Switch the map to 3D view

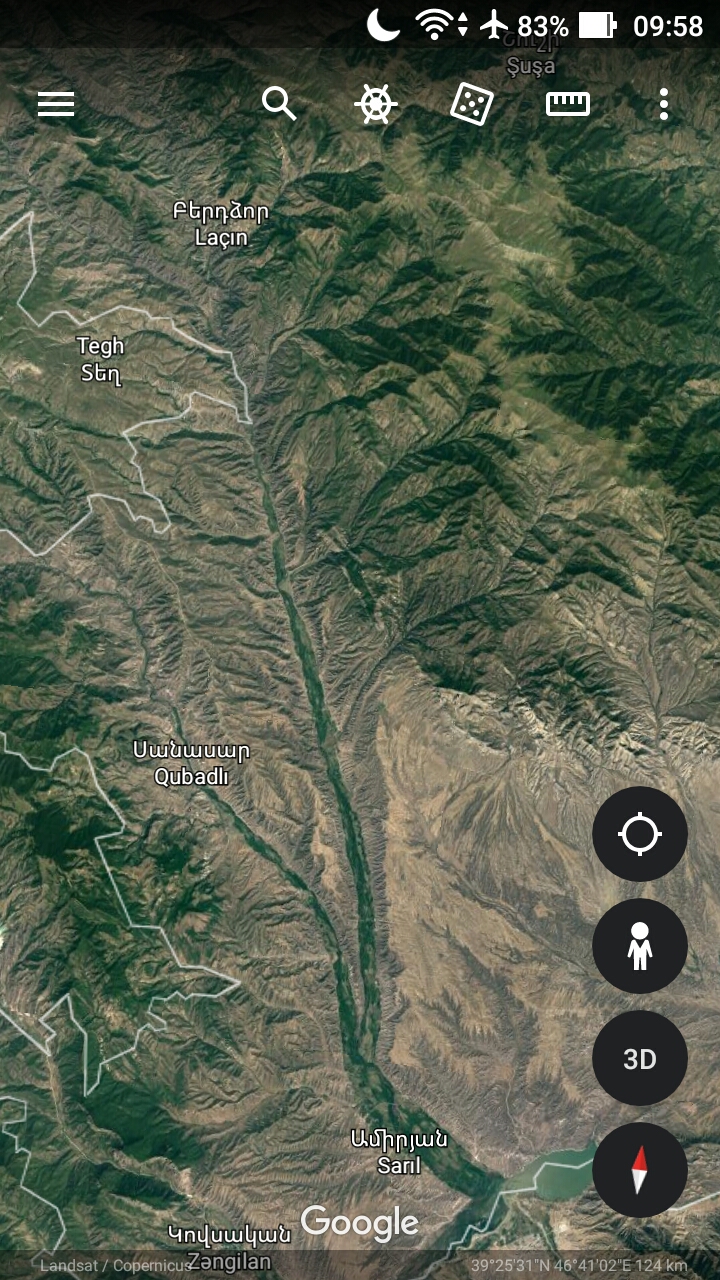[640, 1058]
